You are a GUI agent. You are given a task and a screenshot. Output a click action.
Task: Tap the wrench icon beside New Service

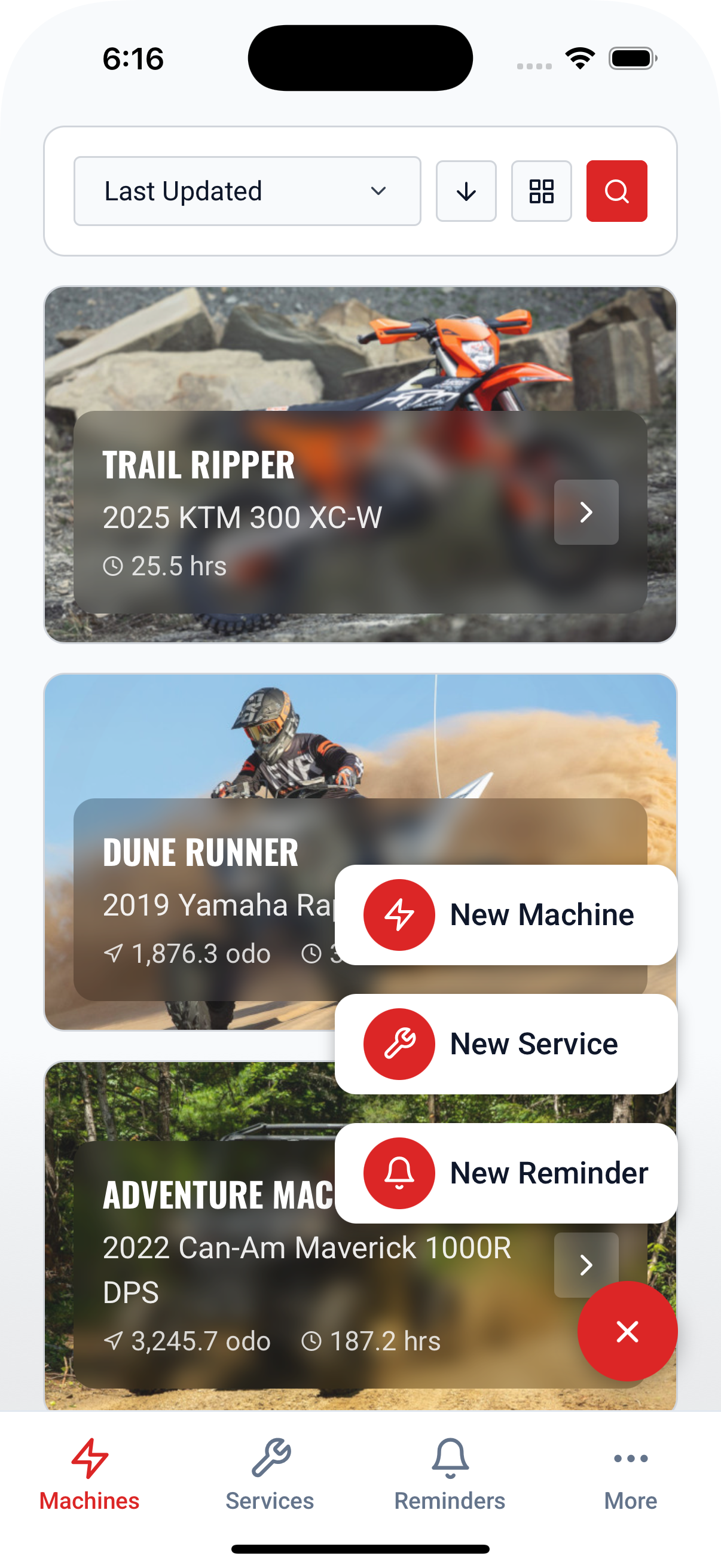[x=398, y=1044]
